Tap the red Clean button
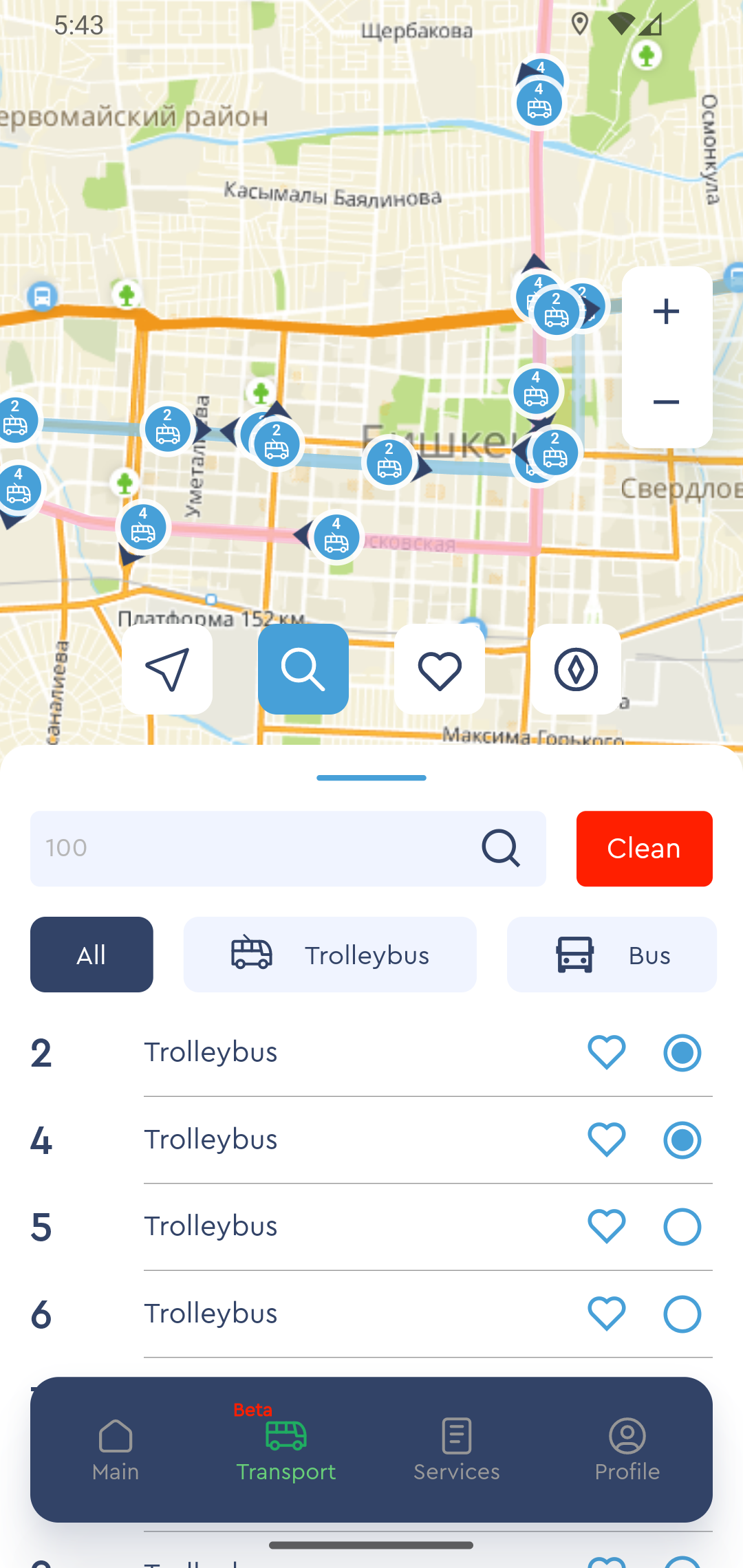The image size is (743, 1568). 644,849
